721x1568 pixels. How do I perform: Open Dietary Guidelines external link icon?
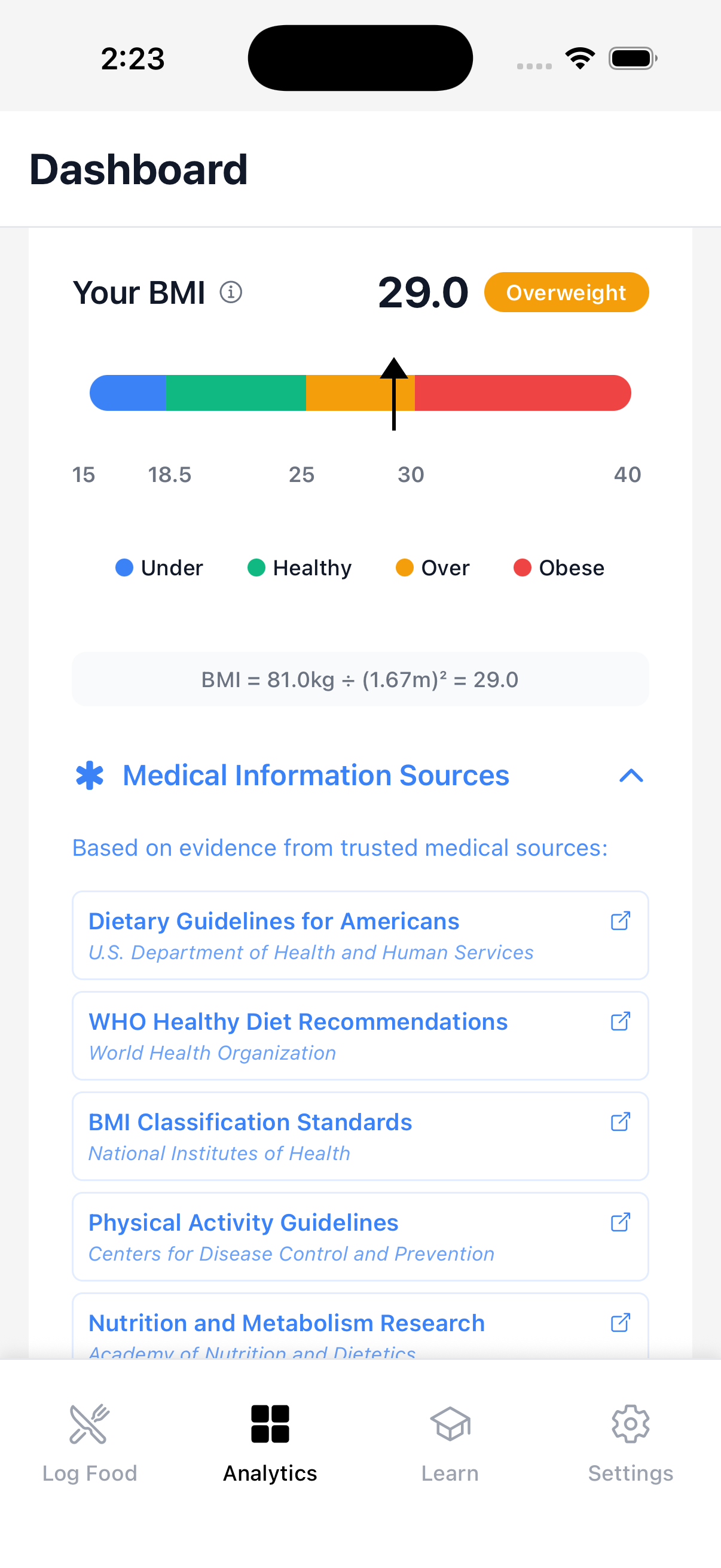pyautogui.click(x=620, y=921)
